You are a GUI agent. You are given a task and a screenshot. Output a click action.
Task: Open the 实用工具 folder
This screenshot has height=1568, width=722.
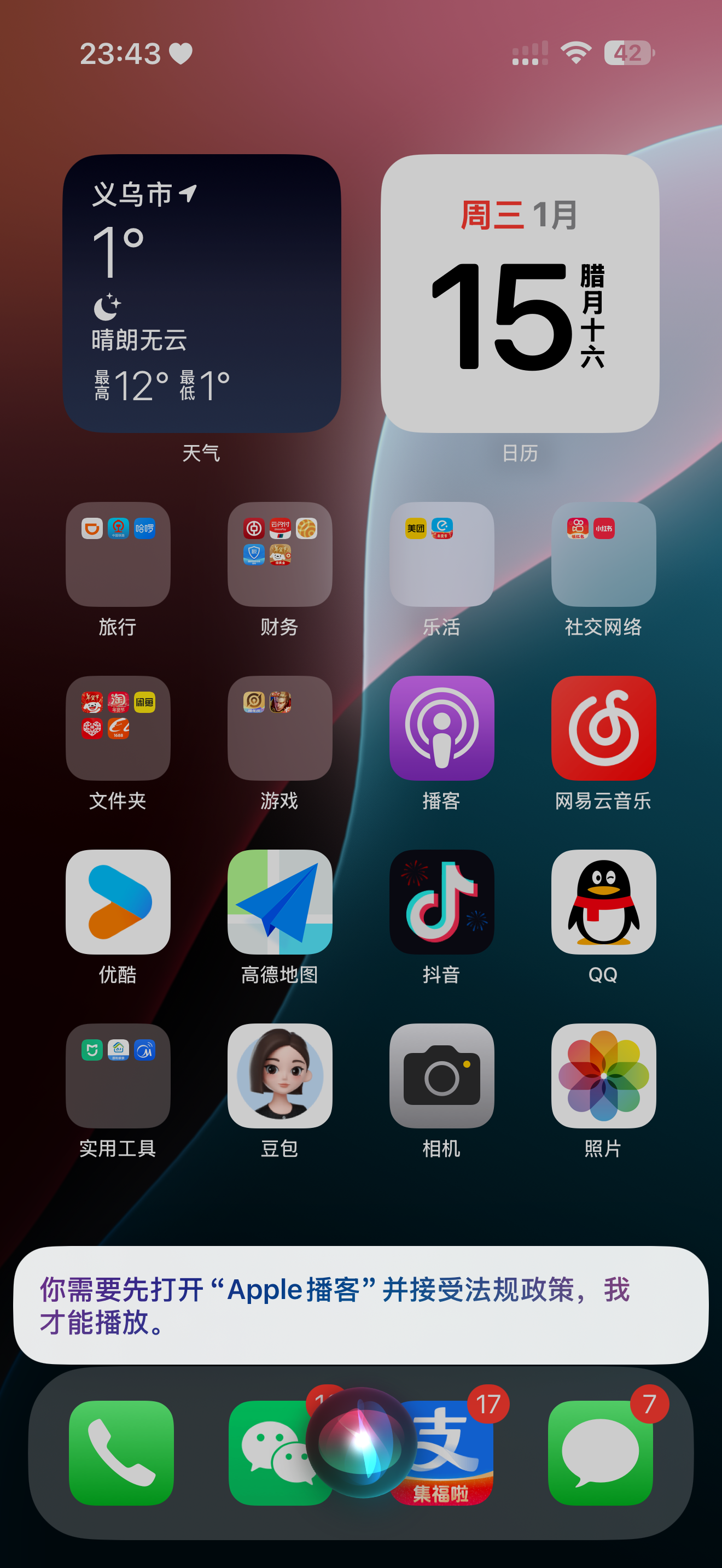click(x=118, y=1075)
